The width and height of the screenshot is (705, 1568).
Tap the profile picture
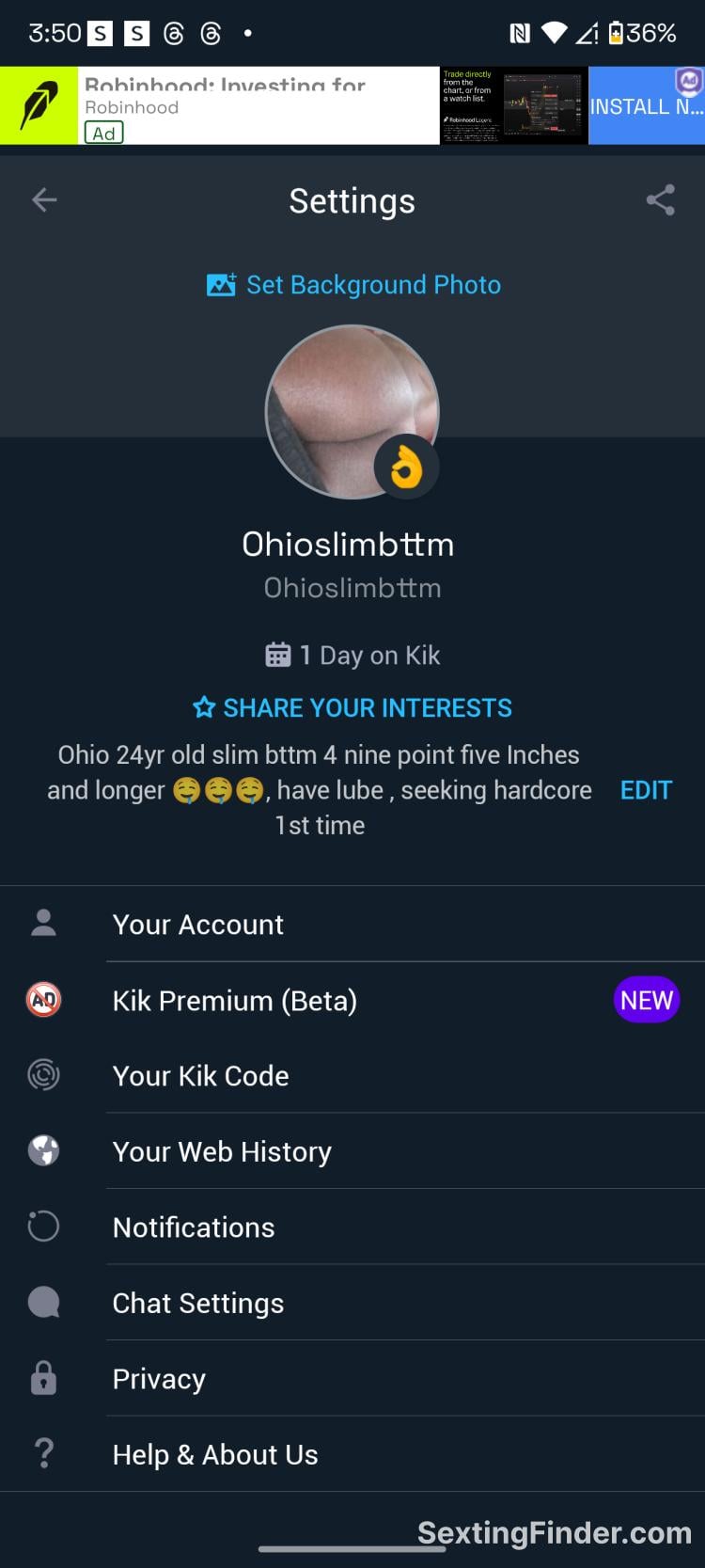[x=352, y=412]
